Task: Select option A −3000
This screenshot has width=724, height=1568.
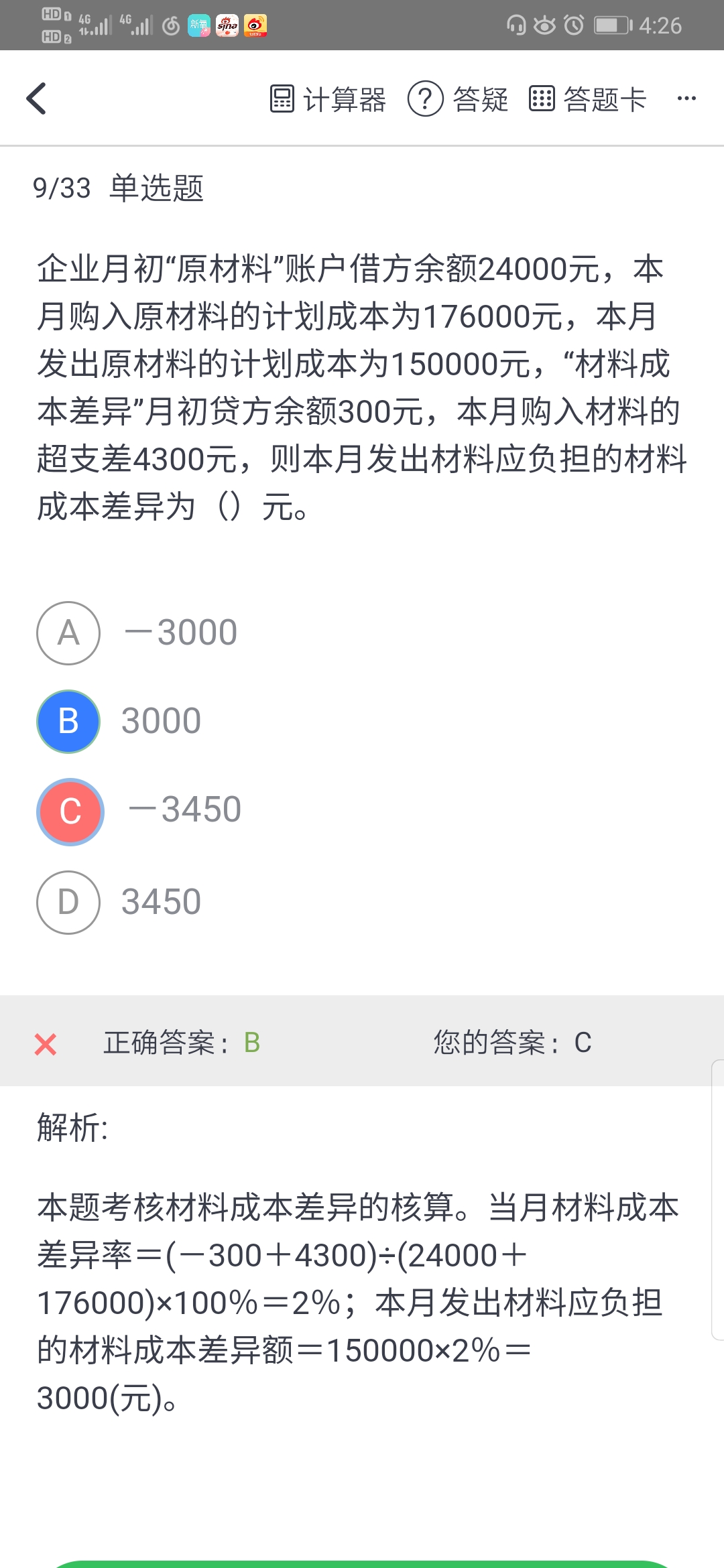Action: pyautogui.click(x=68, y=633)
